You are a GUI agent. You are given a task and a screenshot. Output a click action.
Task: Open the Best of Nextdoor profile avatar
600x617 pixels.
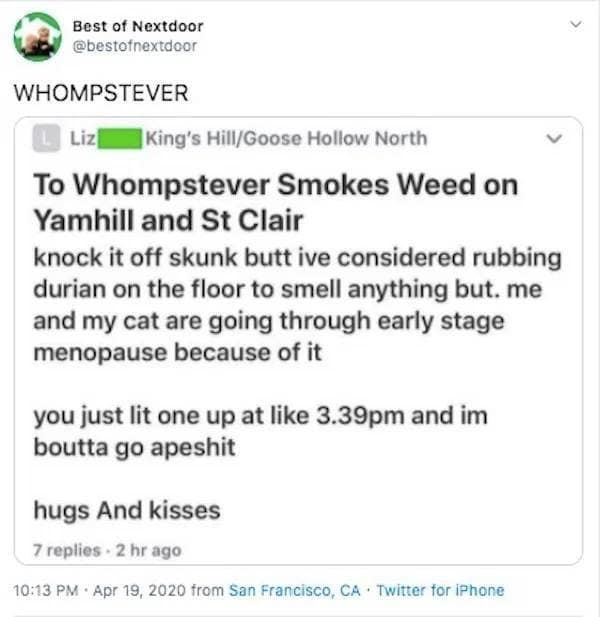[37, 37]
